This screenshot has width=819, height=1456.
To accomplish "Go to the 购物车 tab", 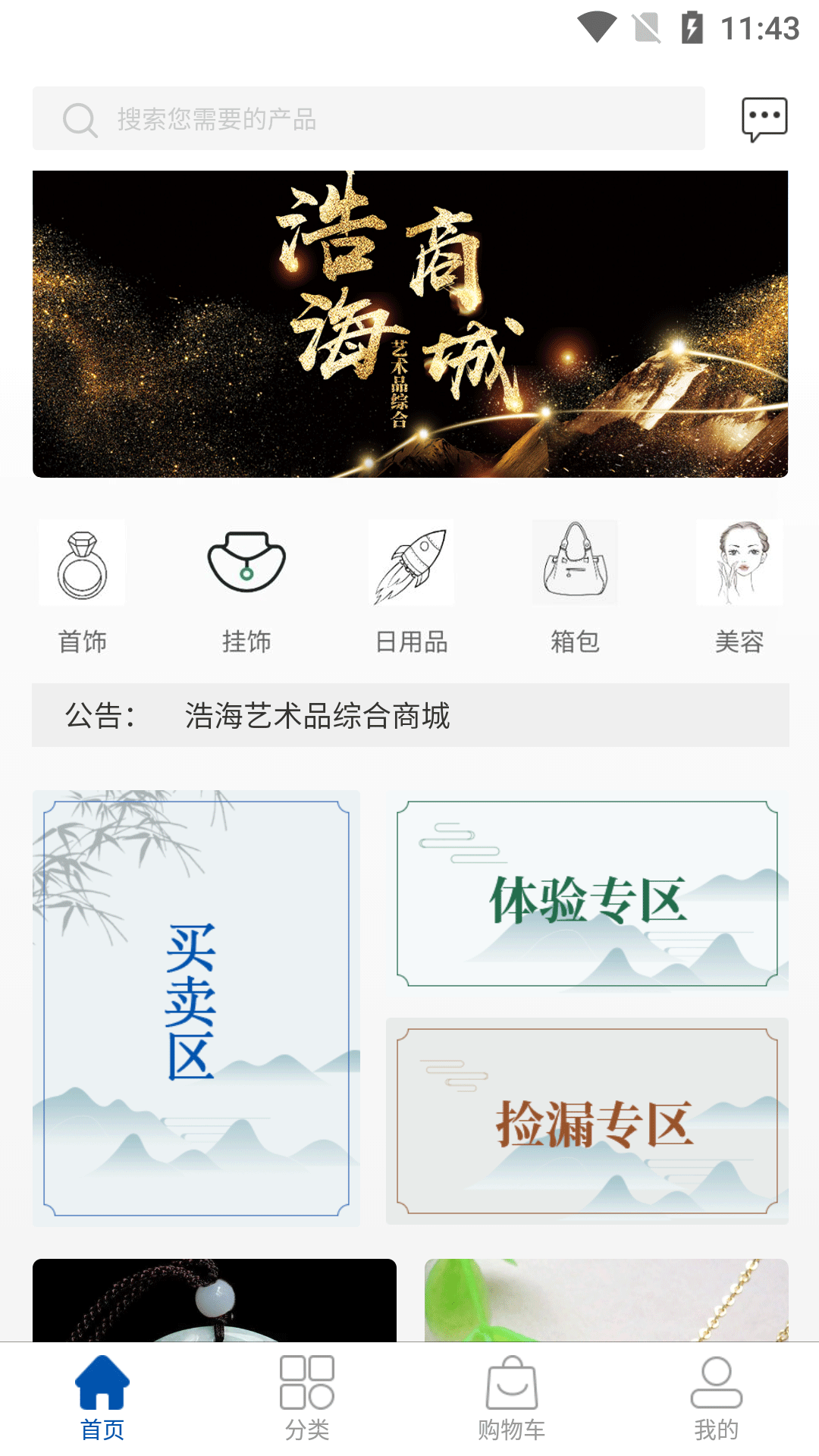I will (512, 1399).
